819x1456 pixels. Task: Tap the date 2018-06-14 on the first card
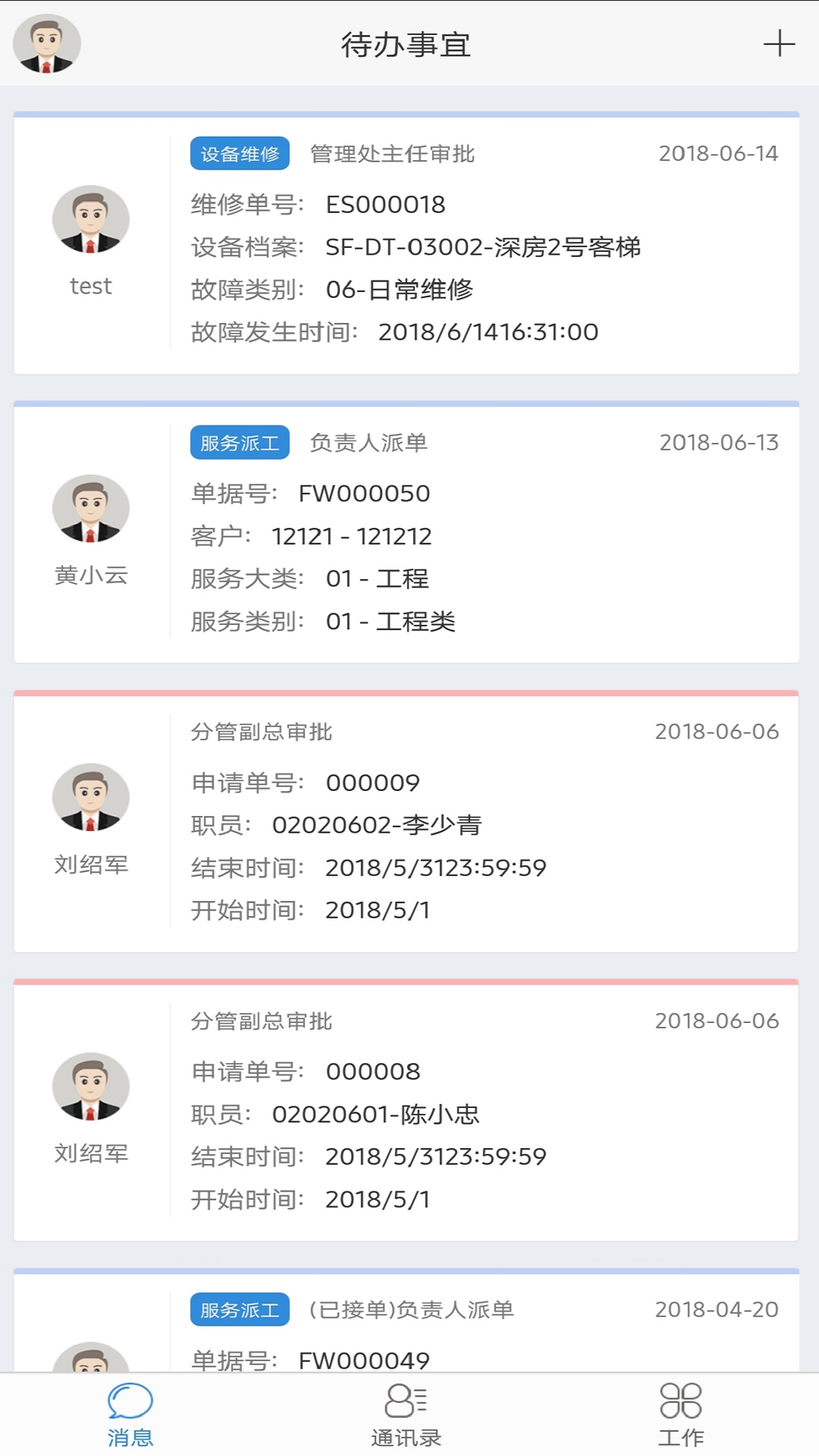[x=718, y=152]
